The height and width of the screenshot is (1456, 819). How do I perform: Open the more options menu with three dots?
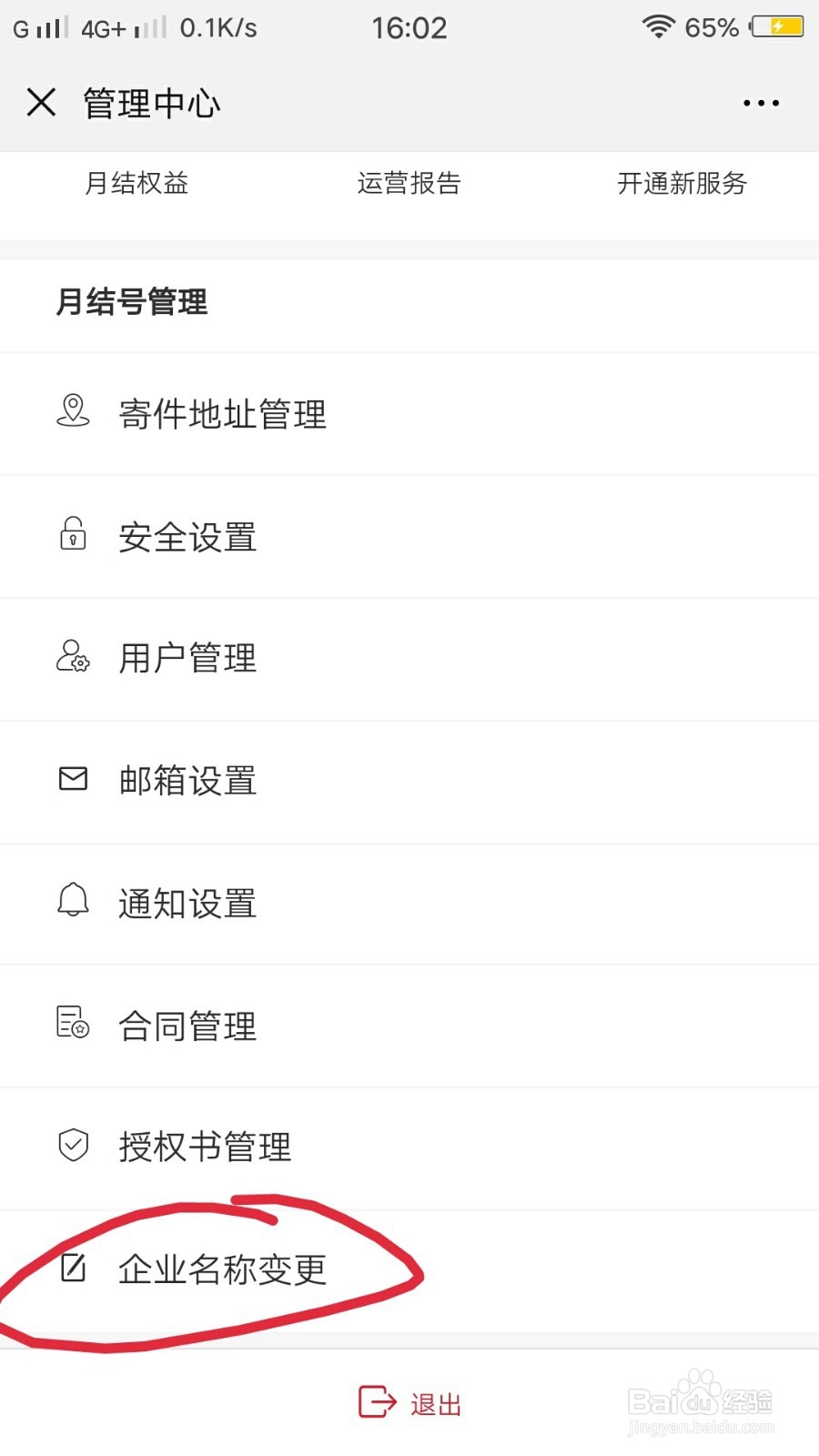(x=761, y=102)
